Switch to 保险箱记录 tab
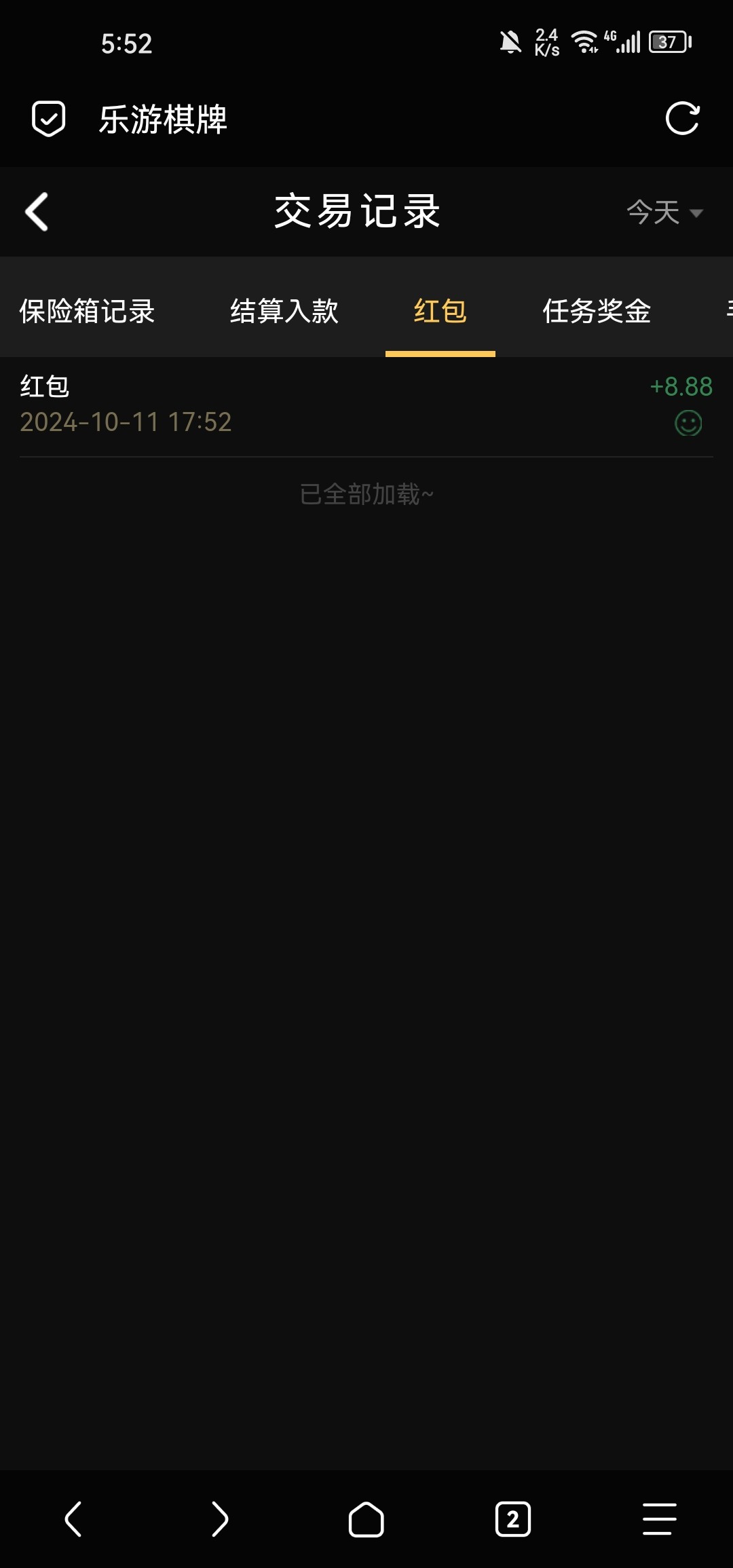Screen dimensions: 733x1568 [88, 312]
